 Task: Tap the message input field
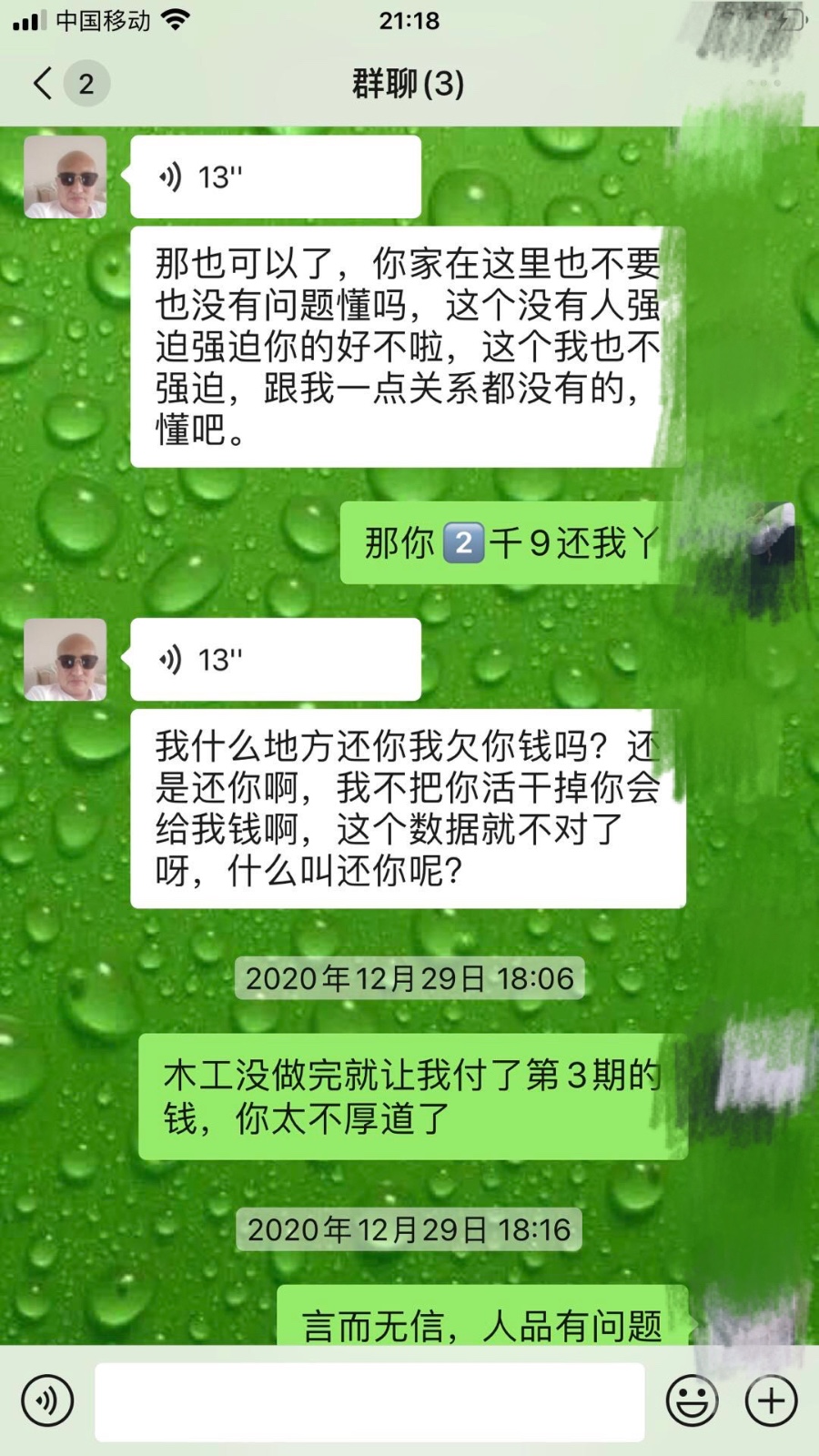point(369,1401)
